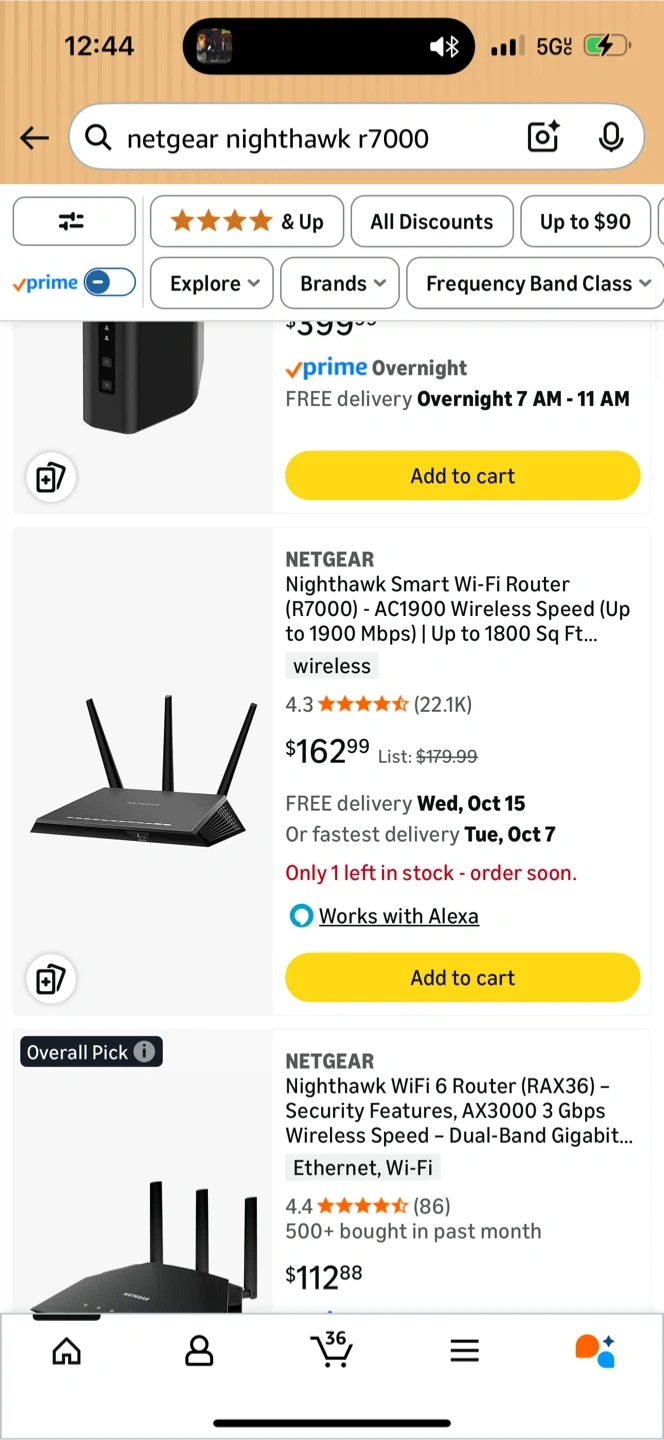This screenshot has height=1440, width=664.
Task: Tap the search field with netgear nighthawk r7000
Action: 300,138
